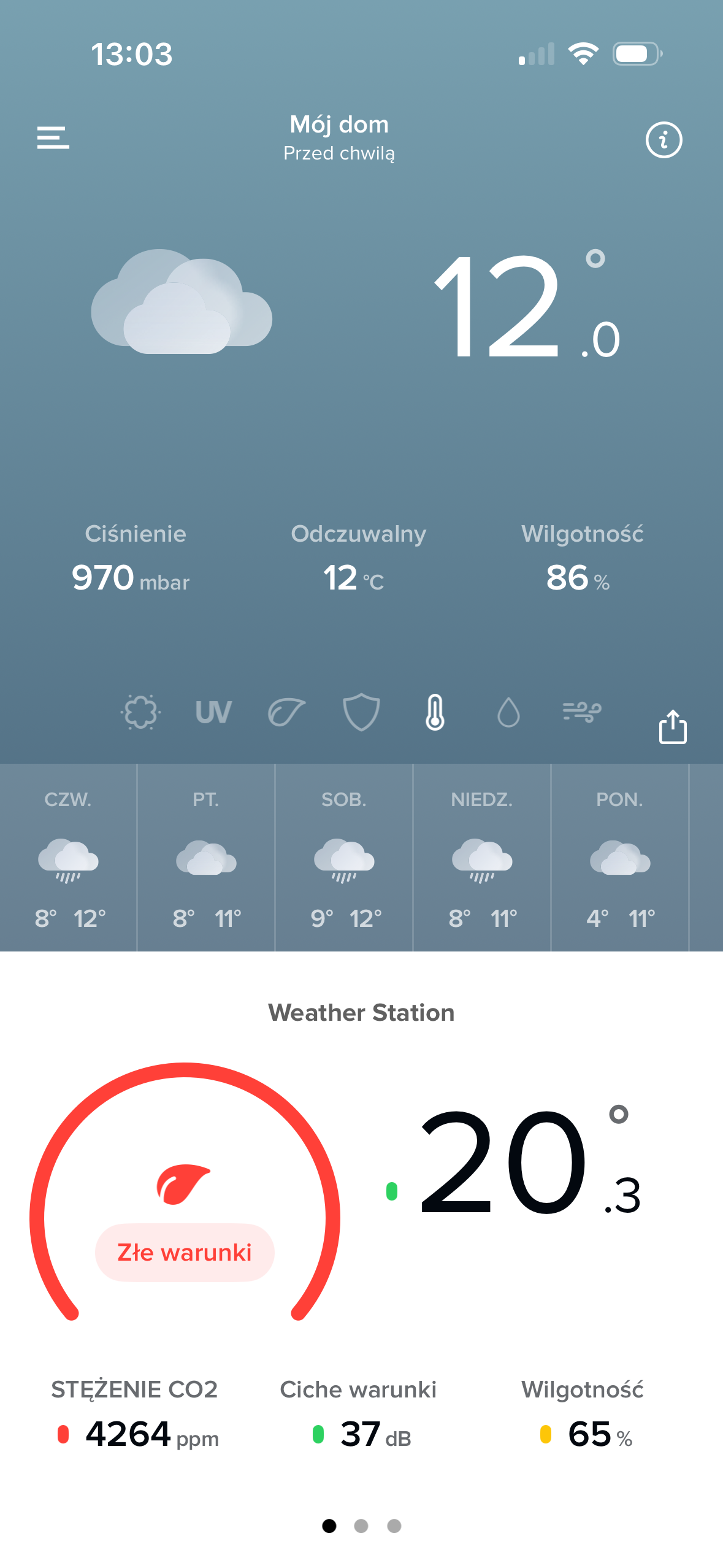Open the NIEDZ. daily forecast
Image resolution: width=723 pixels, height=1568 pixels.
click(482, 858)
